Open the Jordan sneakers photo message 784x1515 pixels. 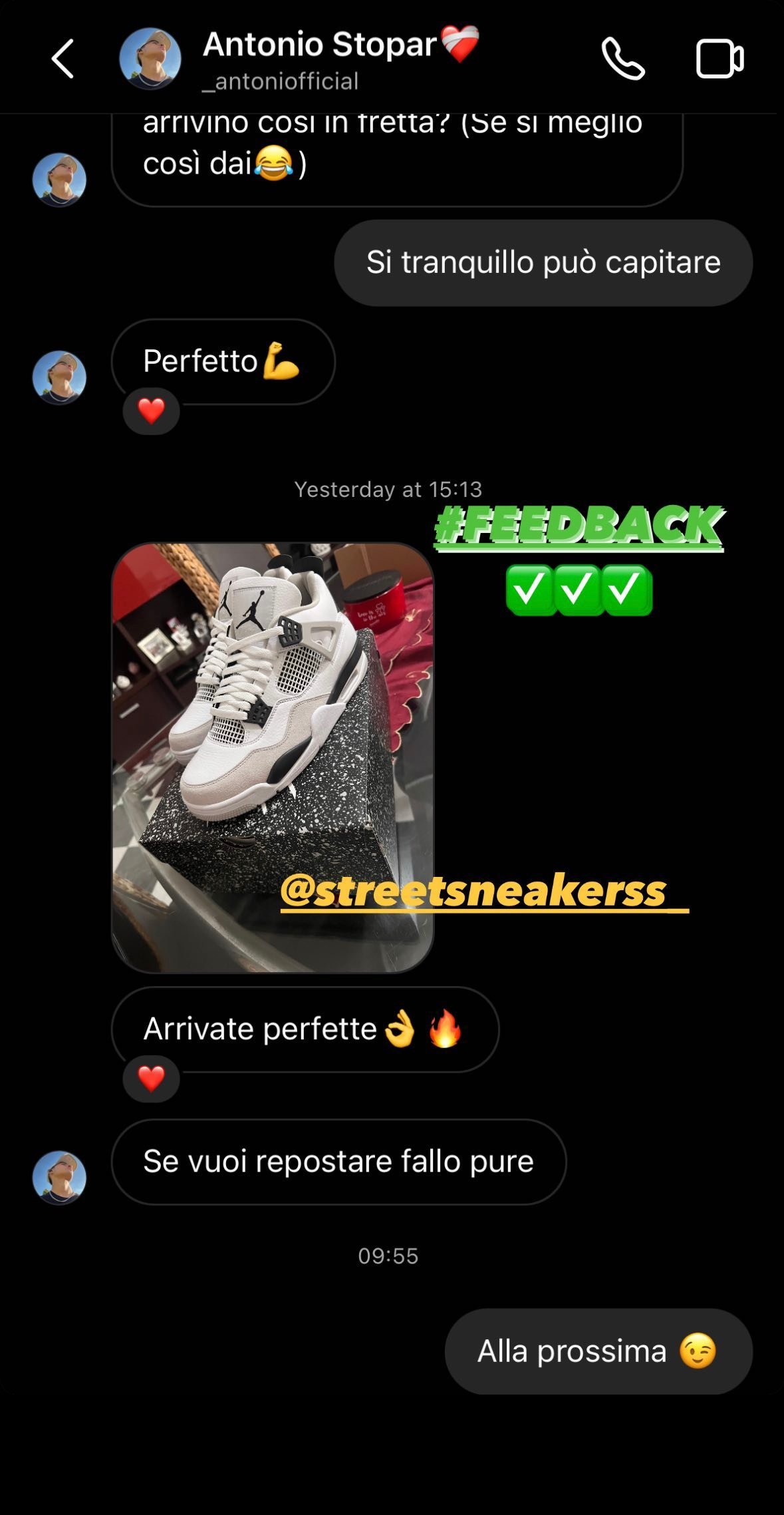click(273, 758)
